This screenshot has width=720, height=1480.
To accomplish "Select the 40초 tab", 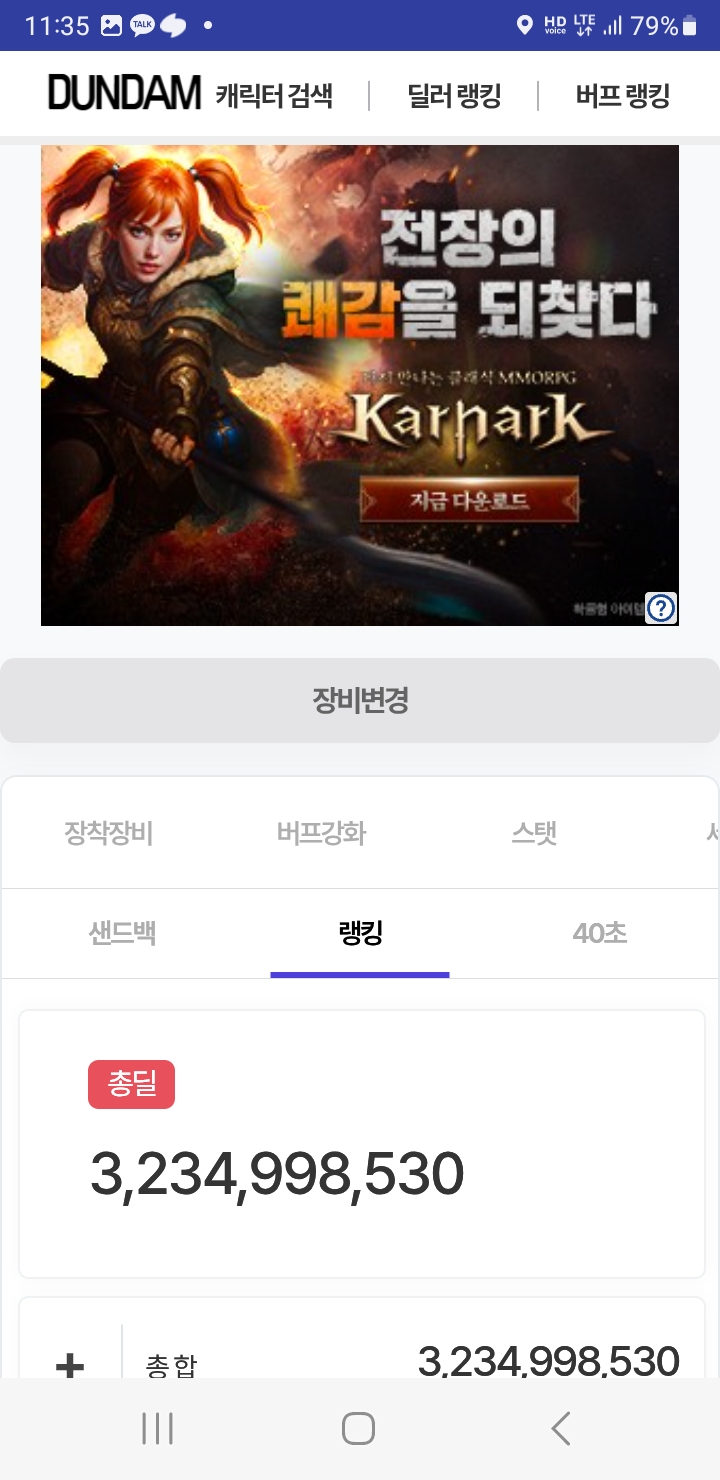I will [x=599, y=934].
